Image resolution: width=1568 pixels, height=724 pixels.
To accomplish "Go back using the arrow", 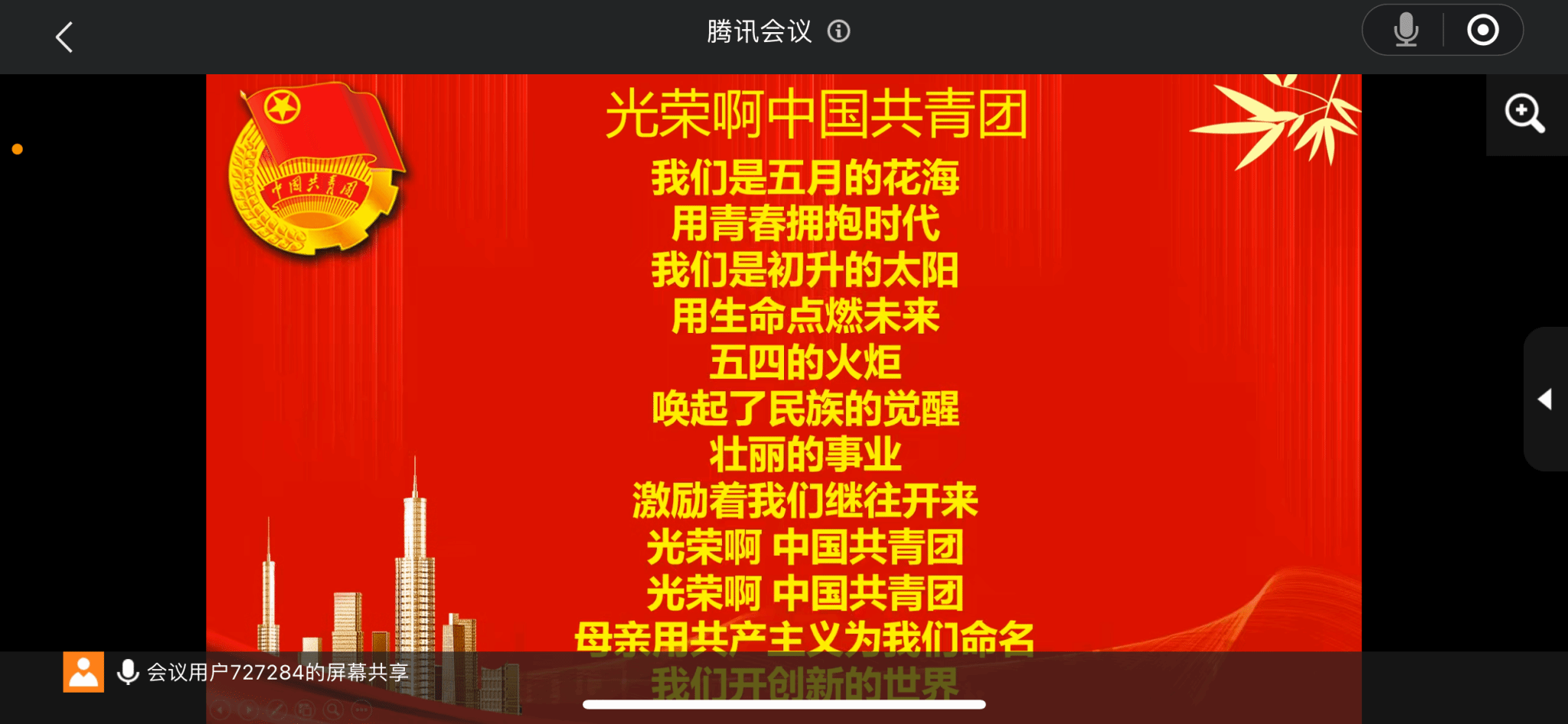I will [x=64, y=37].
